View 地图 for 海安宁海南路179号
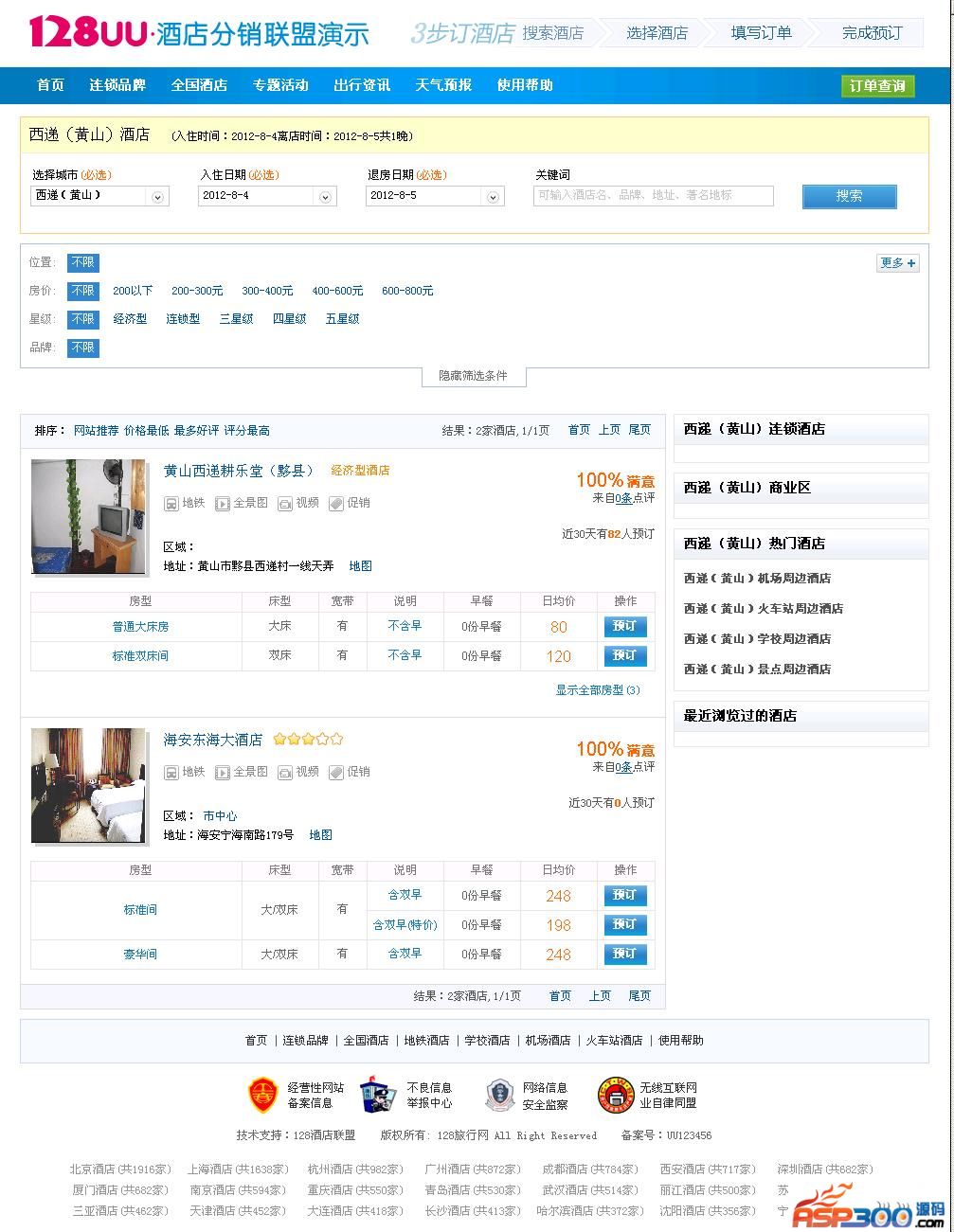Viewport: 954px width, 1232px height. tap(320, 835)
